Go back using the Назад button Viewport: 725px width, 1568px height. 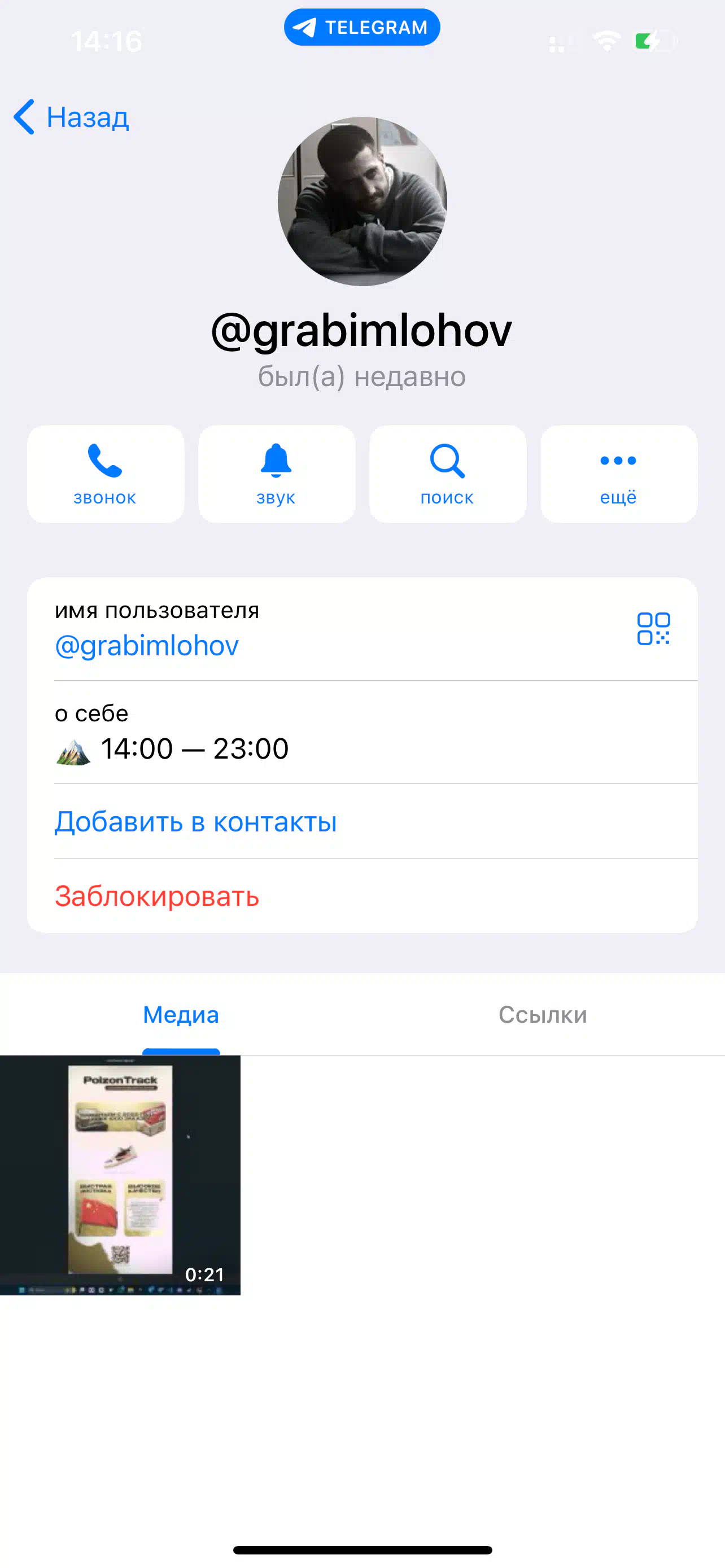click(x=71, y=116)
